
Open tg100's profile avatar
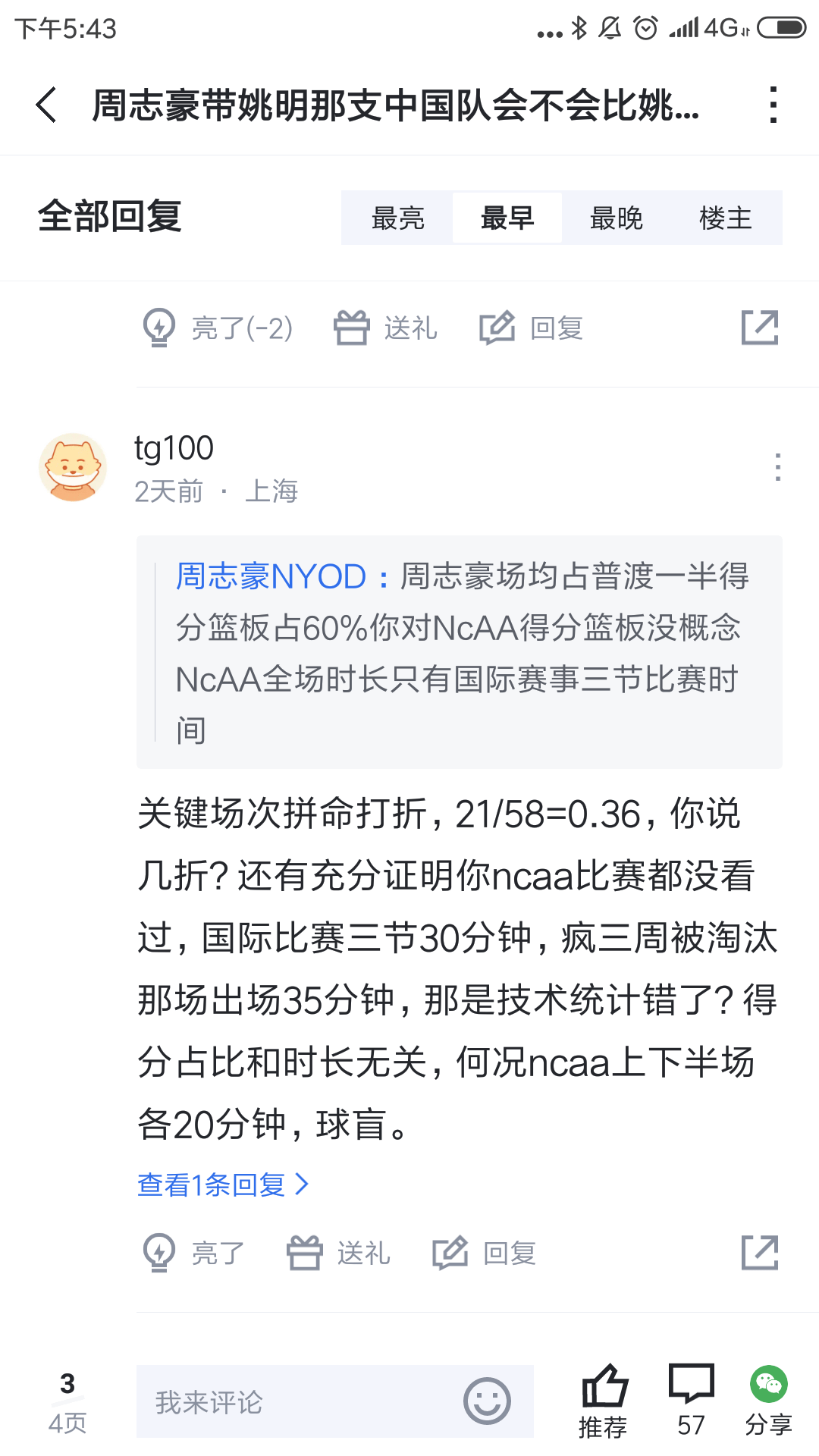pyautogui.click(x=73, y=468)
